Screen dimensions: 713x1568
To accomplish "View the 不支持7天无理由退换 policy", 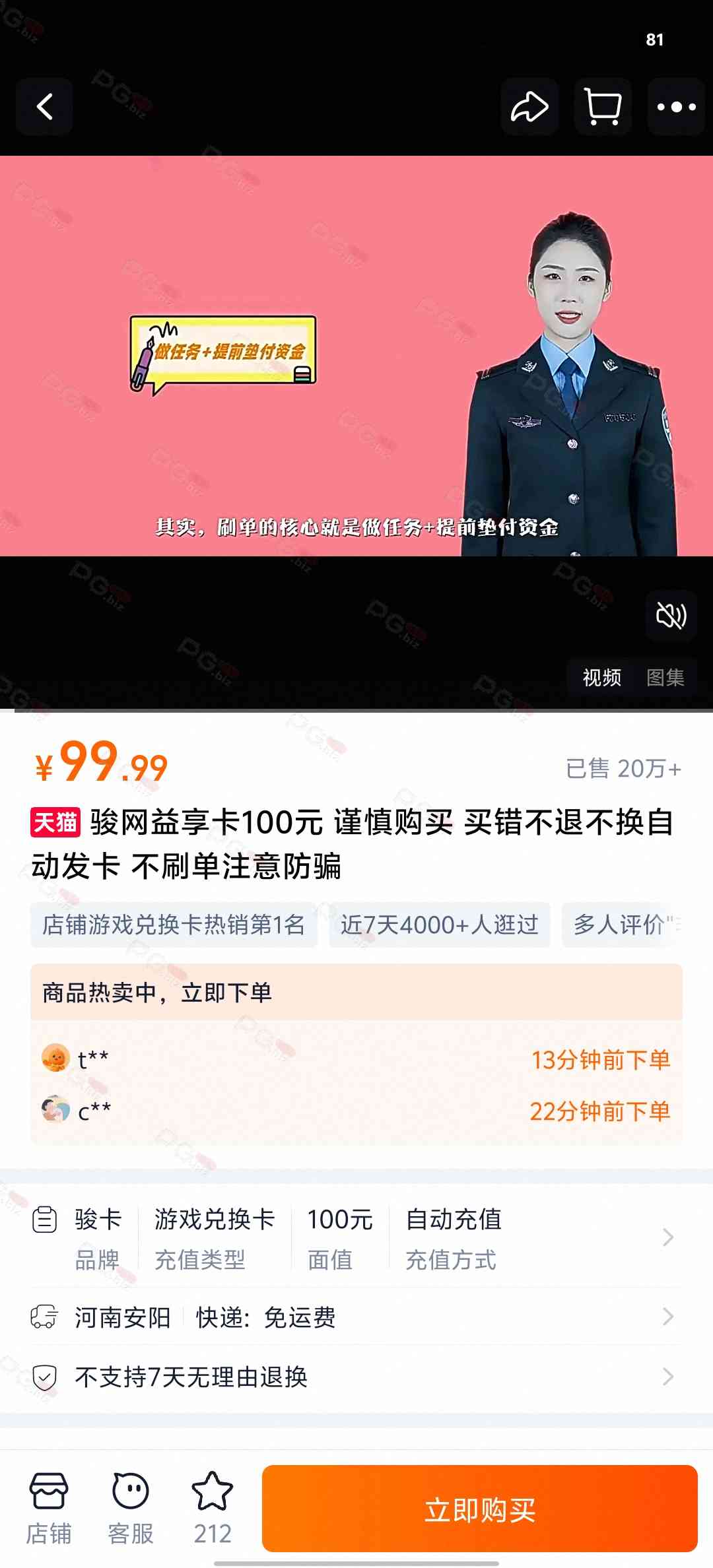I will [x=356, y=1377].
